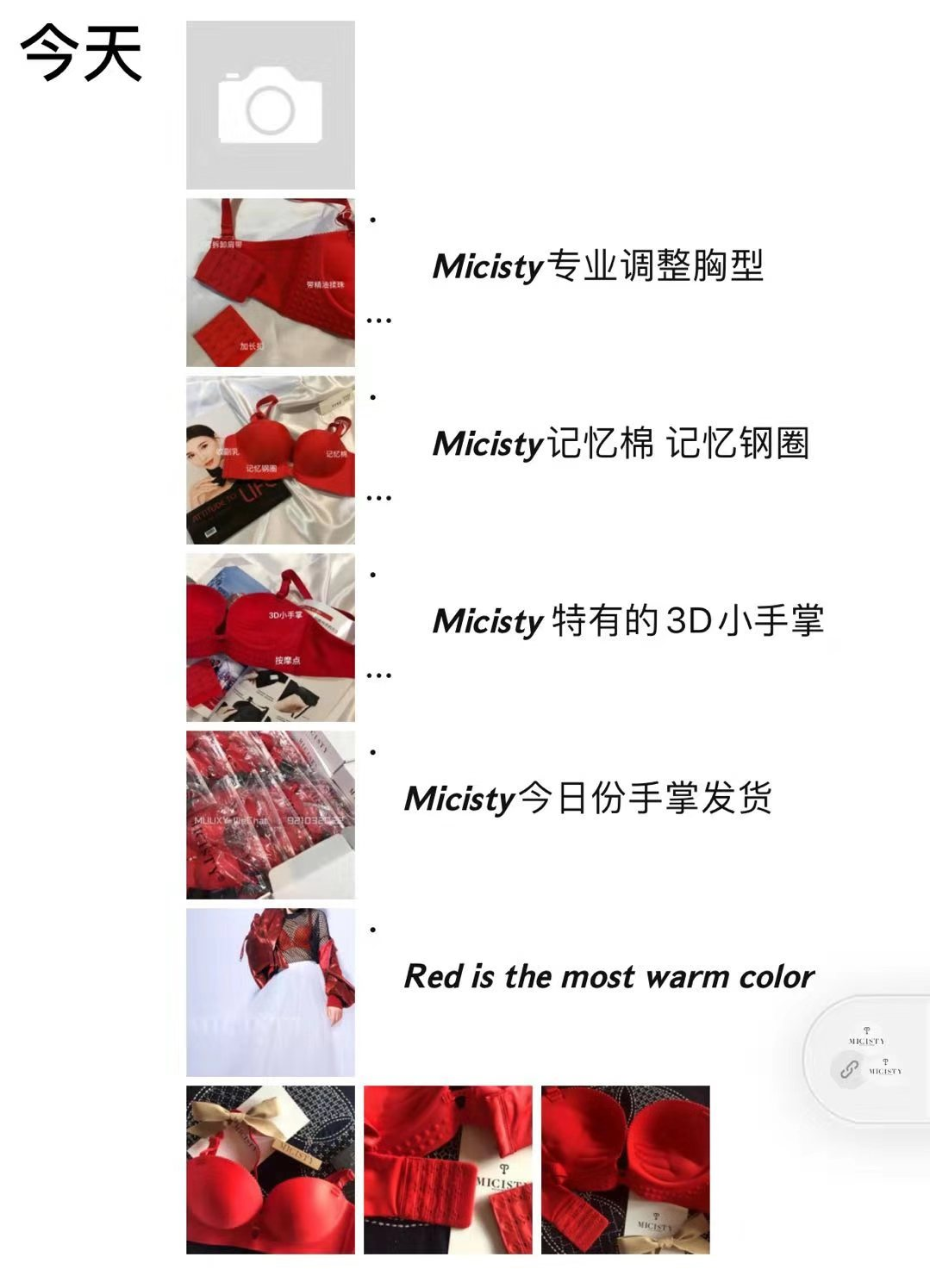The image size is (930, 1288).
Task: Open the Red is the most warm color post
Action: (x=608, y=976)
